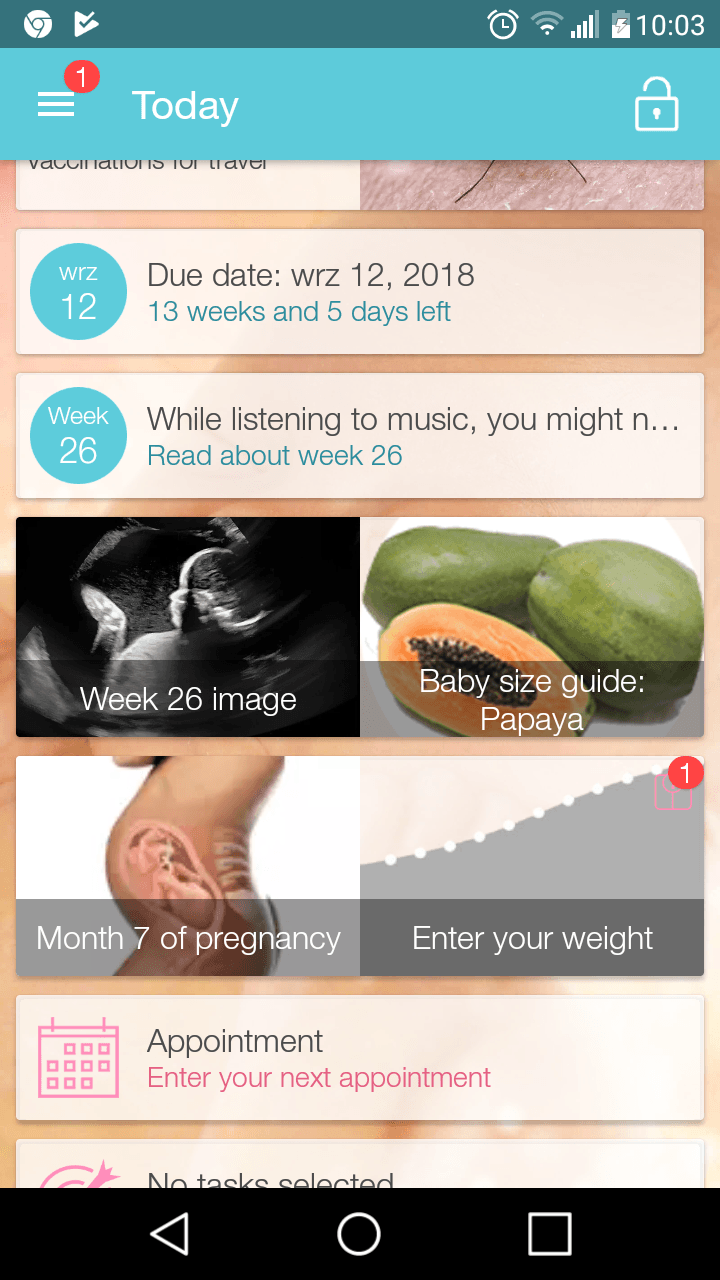Tap the system home button
Screen dimensions: 720x1280
coord(359,1234)
